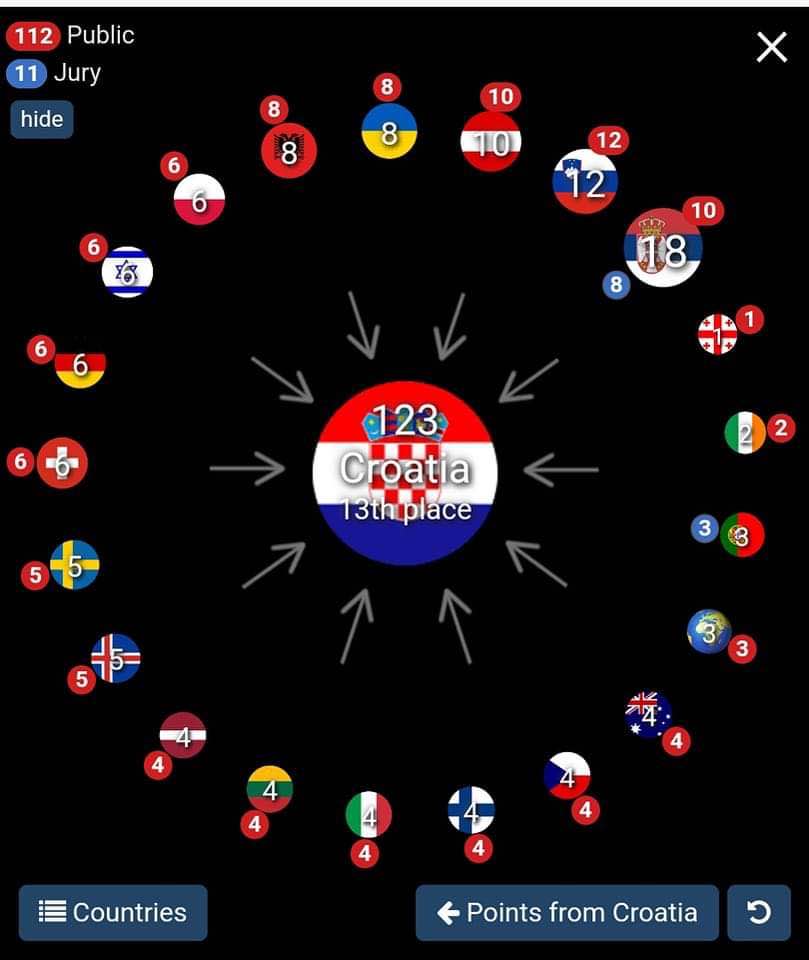809x960 pixels.
Task: Select Portugal's flag bubble
Action: pos(742,534)
